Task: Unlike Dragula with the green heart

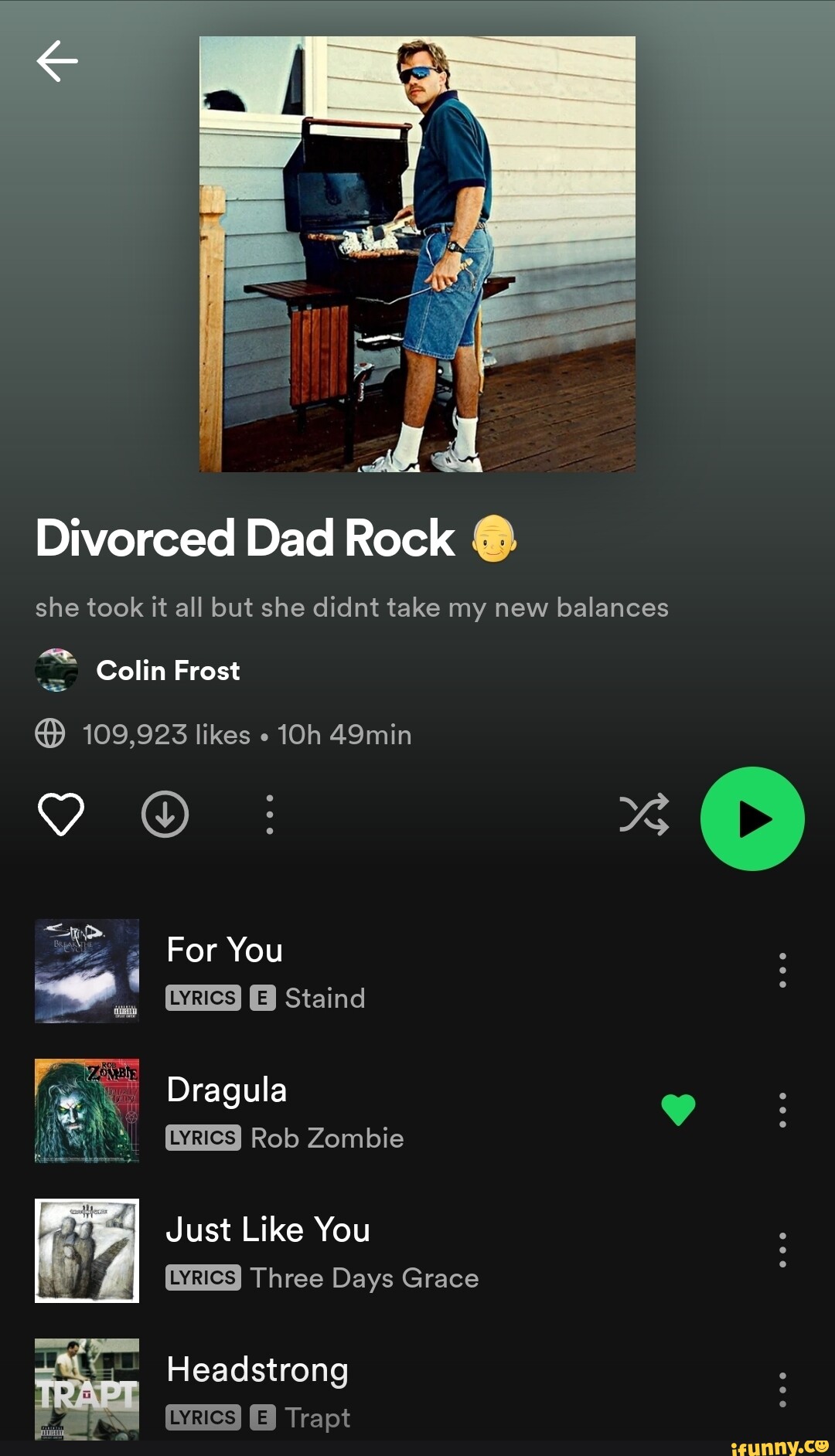Action: 678,1111
